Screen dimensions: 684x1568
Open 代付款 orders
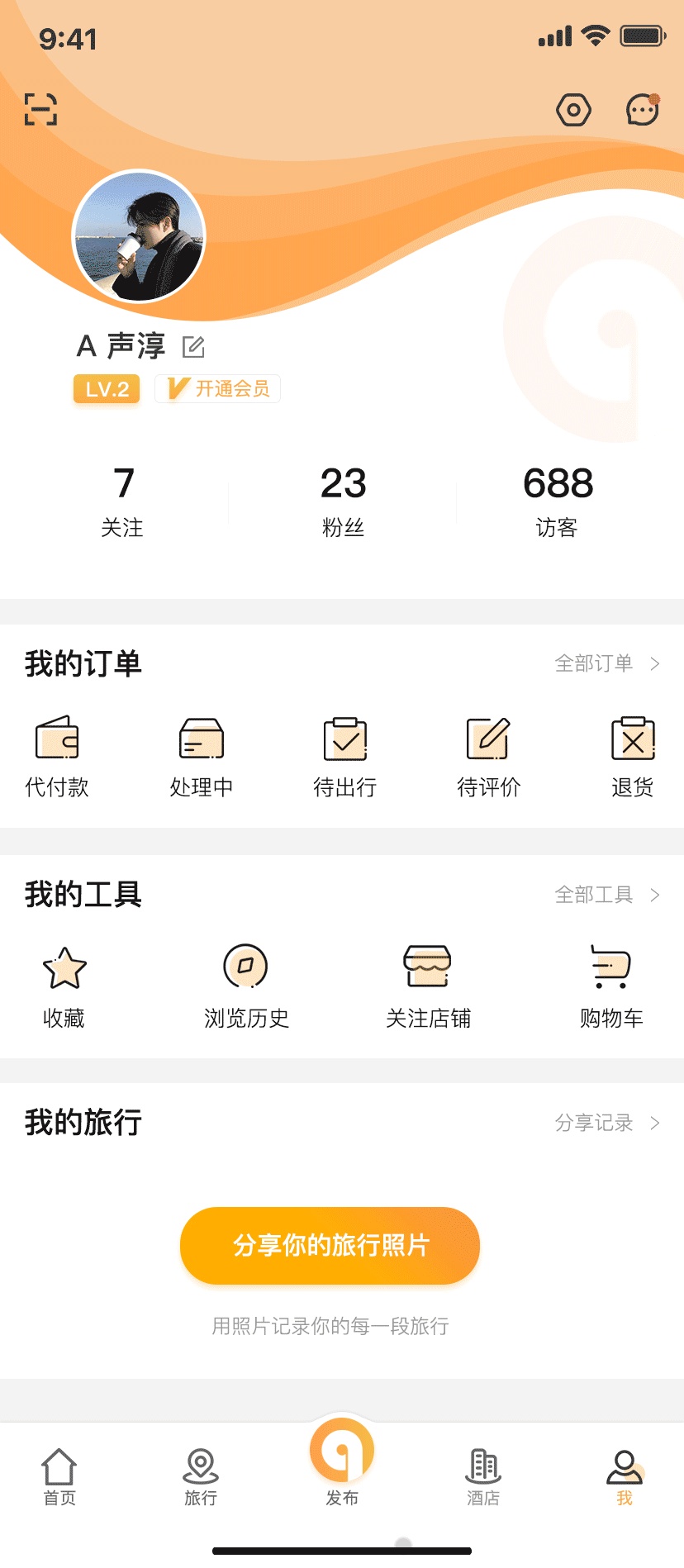tap(57, 756)
